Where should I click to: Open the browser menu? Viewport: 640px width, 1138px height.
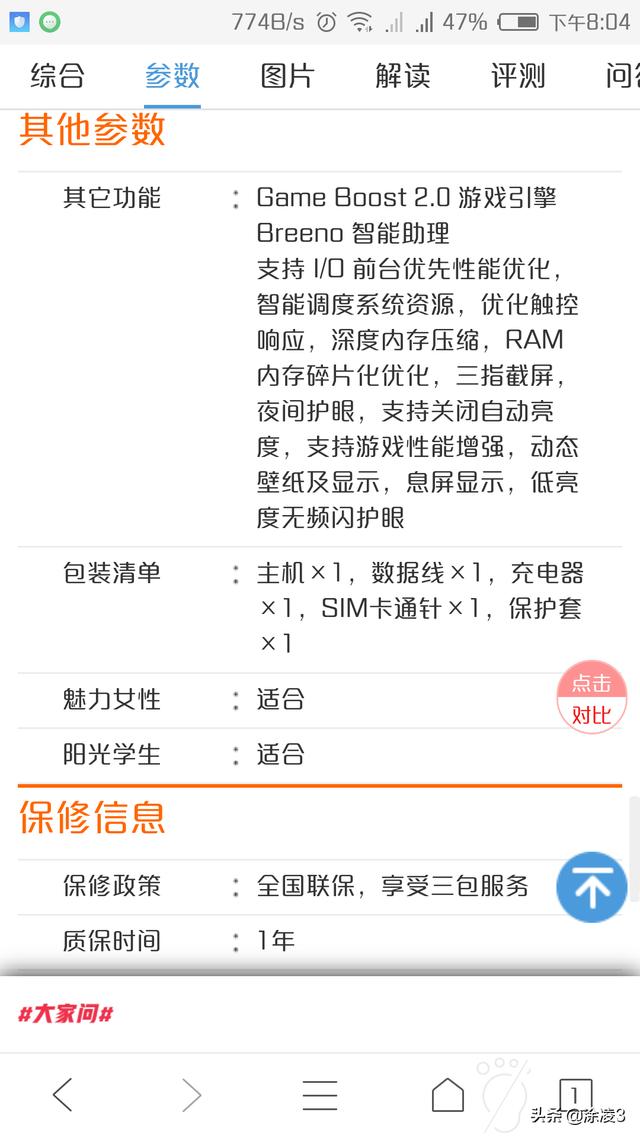(320, 1095)
